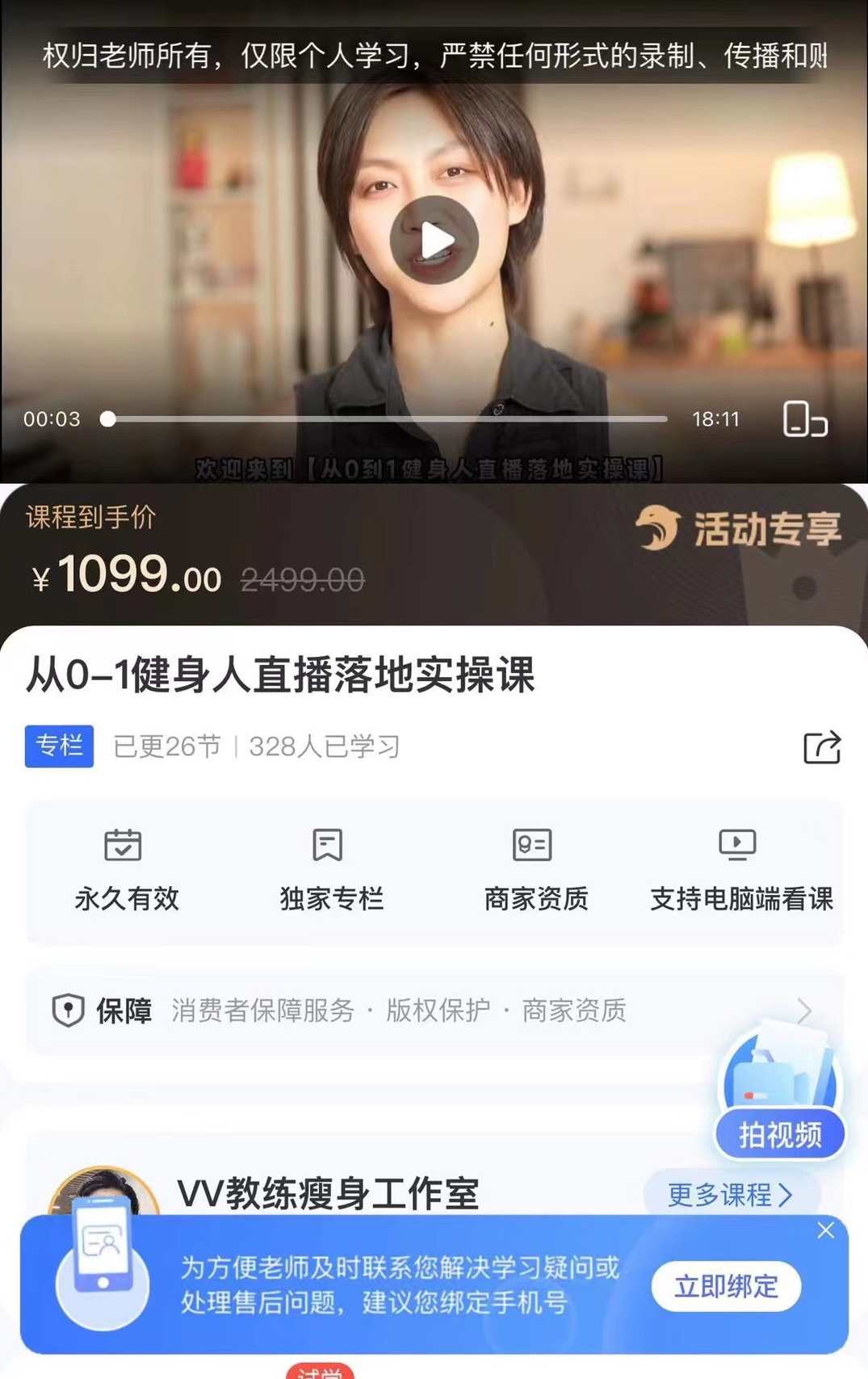Dismiss the phone binding banner
The height and width of the screenshot is (1379, 868).
[x=825, y=1230]
